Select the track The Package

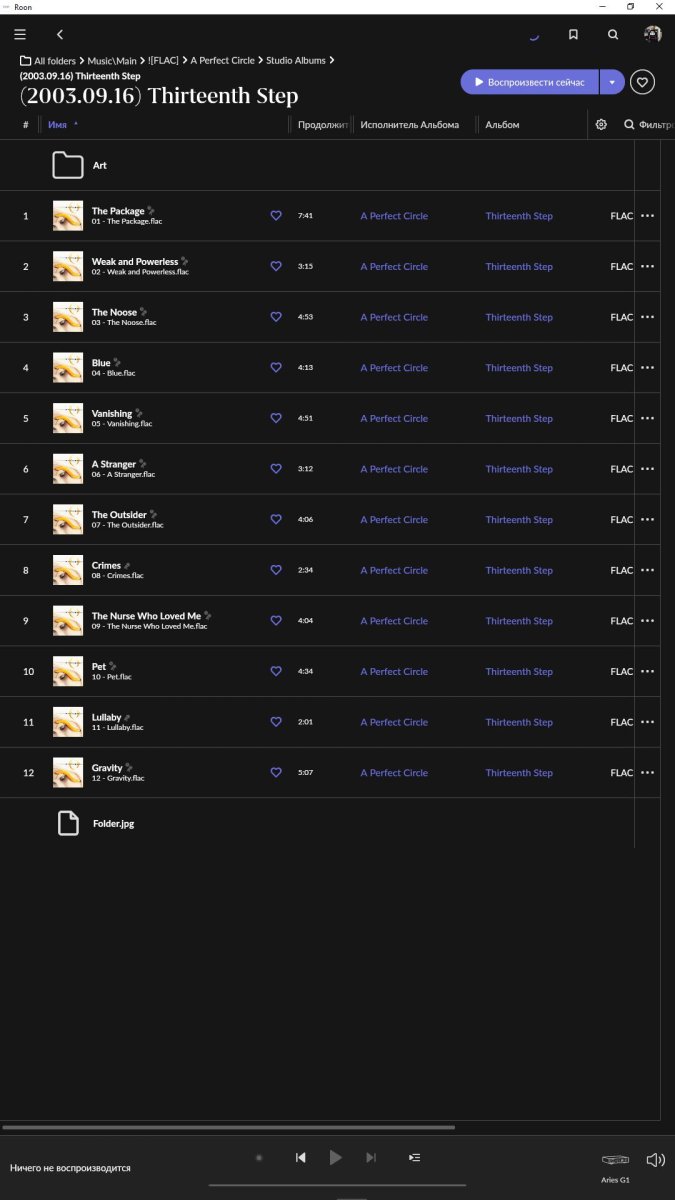(118, 211)
